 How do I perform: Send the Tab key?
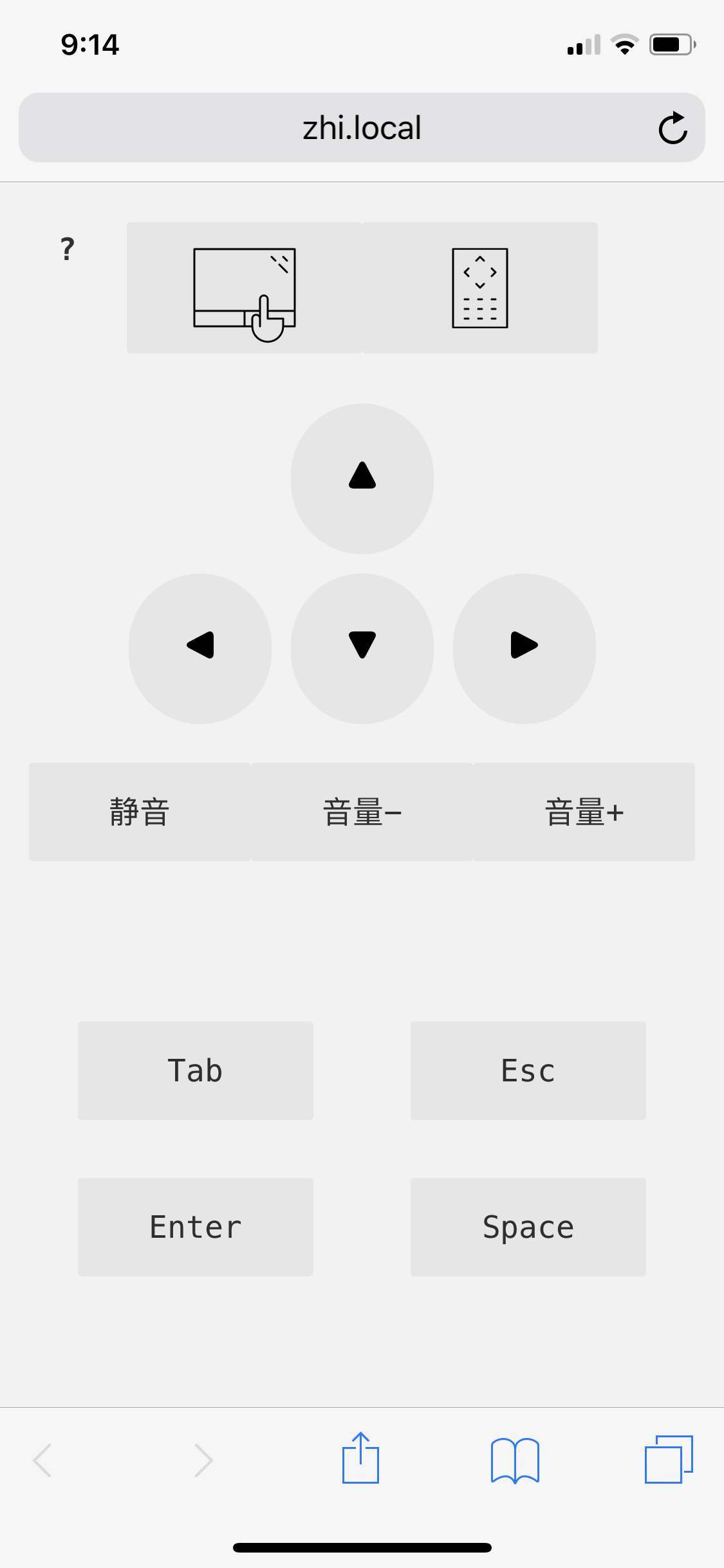[x=196, y=1070]
